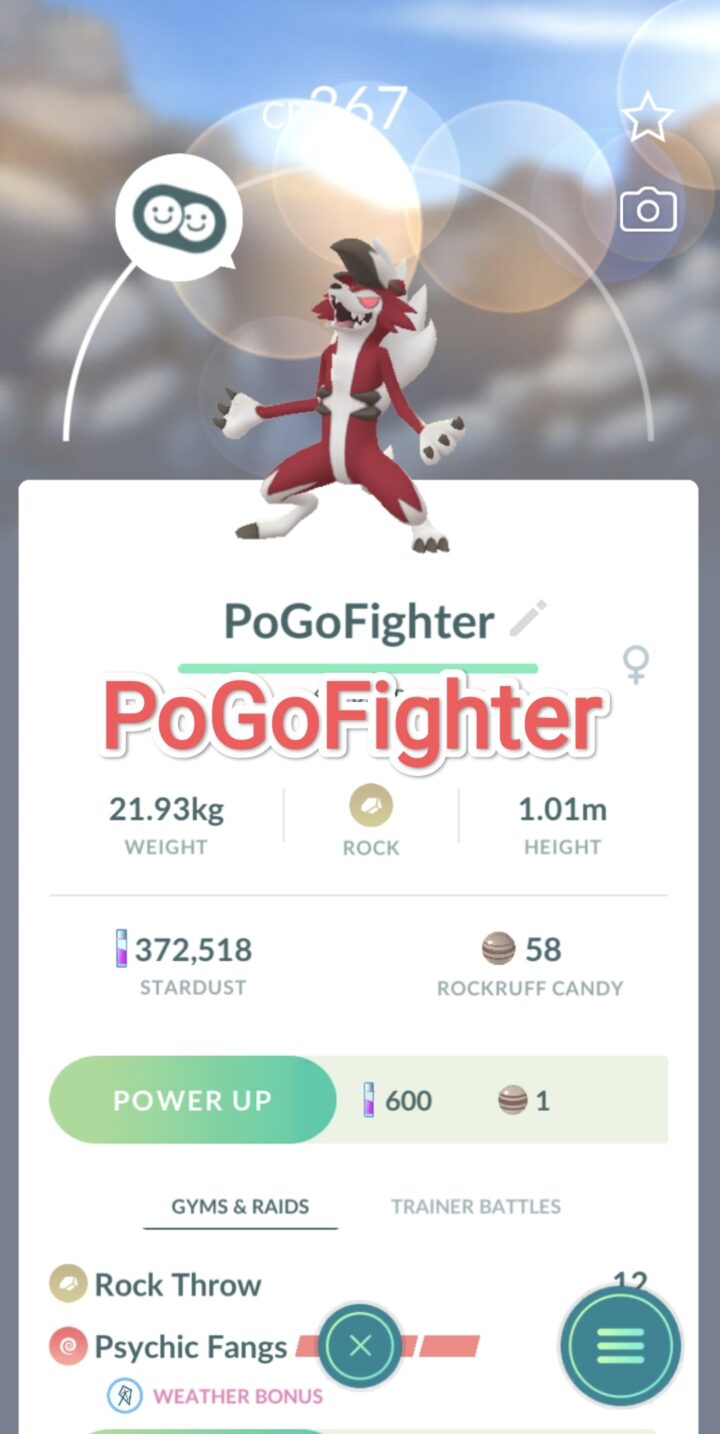720x1434 pixels.
Task: Open the camera to take a snapshot
Action: [x=647, y=210]
